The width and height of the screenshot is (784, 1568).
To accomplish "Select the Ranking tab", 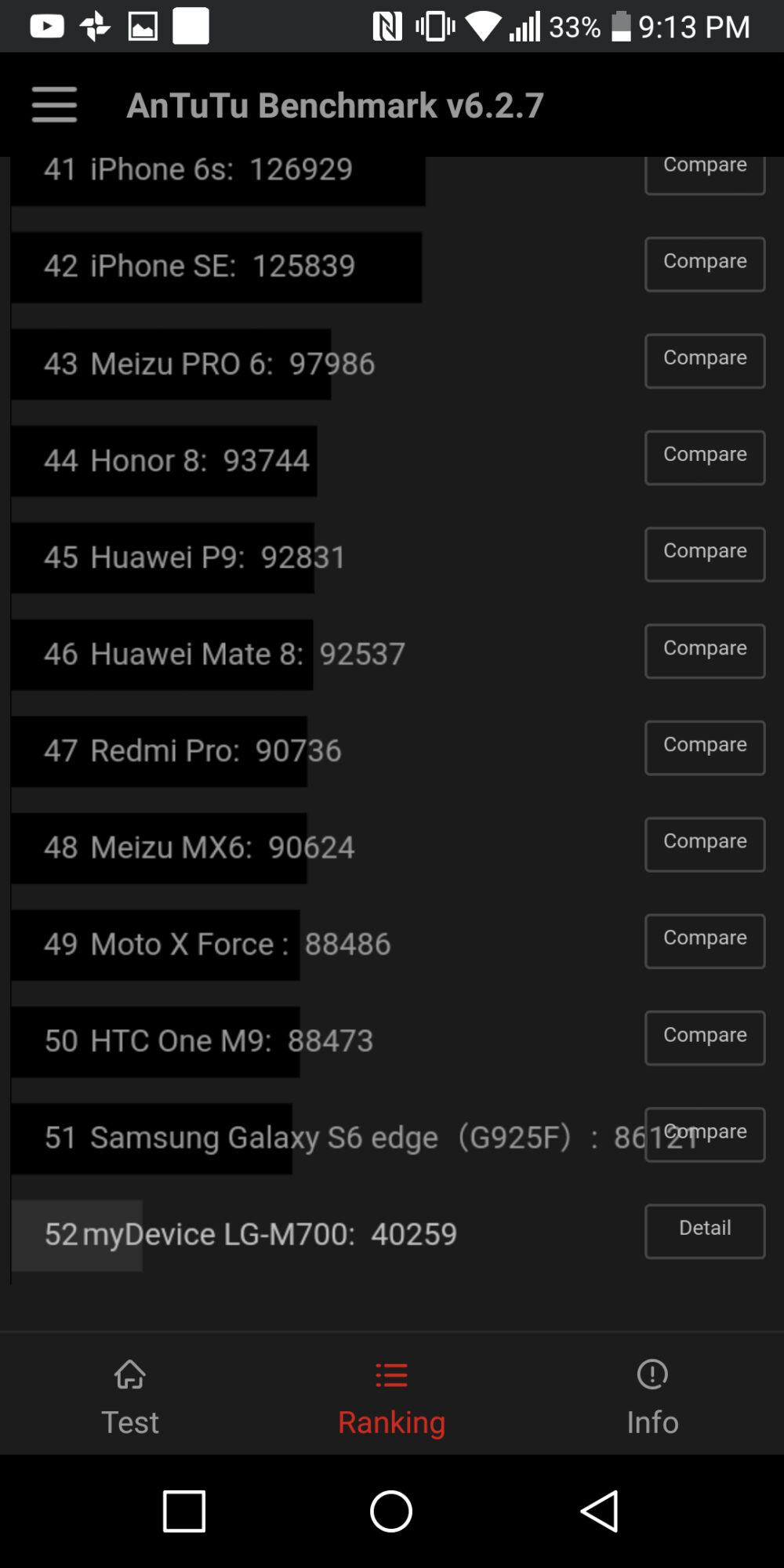I will (391, 1399).
